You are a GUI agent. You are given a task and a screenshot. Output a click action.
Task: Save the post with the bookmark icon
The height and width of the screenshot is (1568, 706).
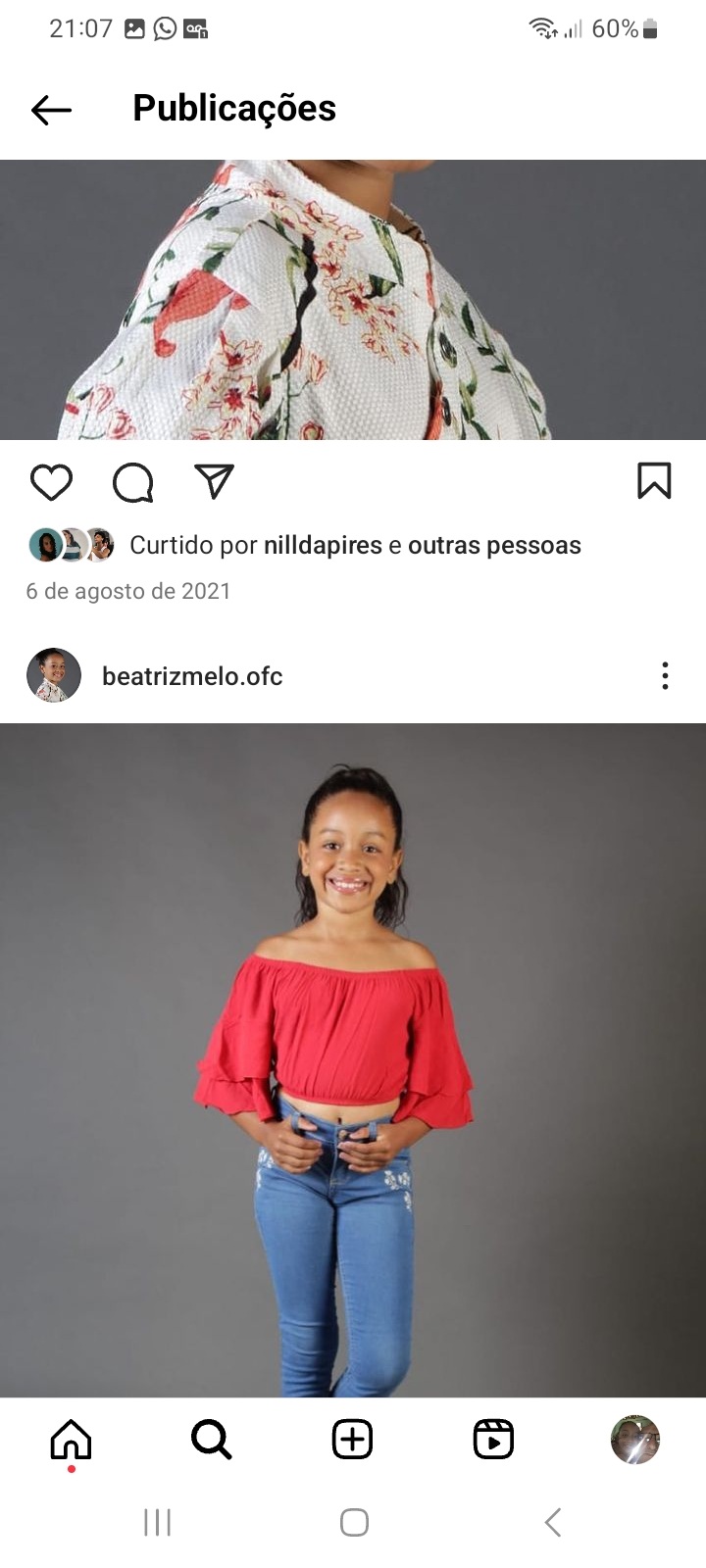[x=654, y=481]
